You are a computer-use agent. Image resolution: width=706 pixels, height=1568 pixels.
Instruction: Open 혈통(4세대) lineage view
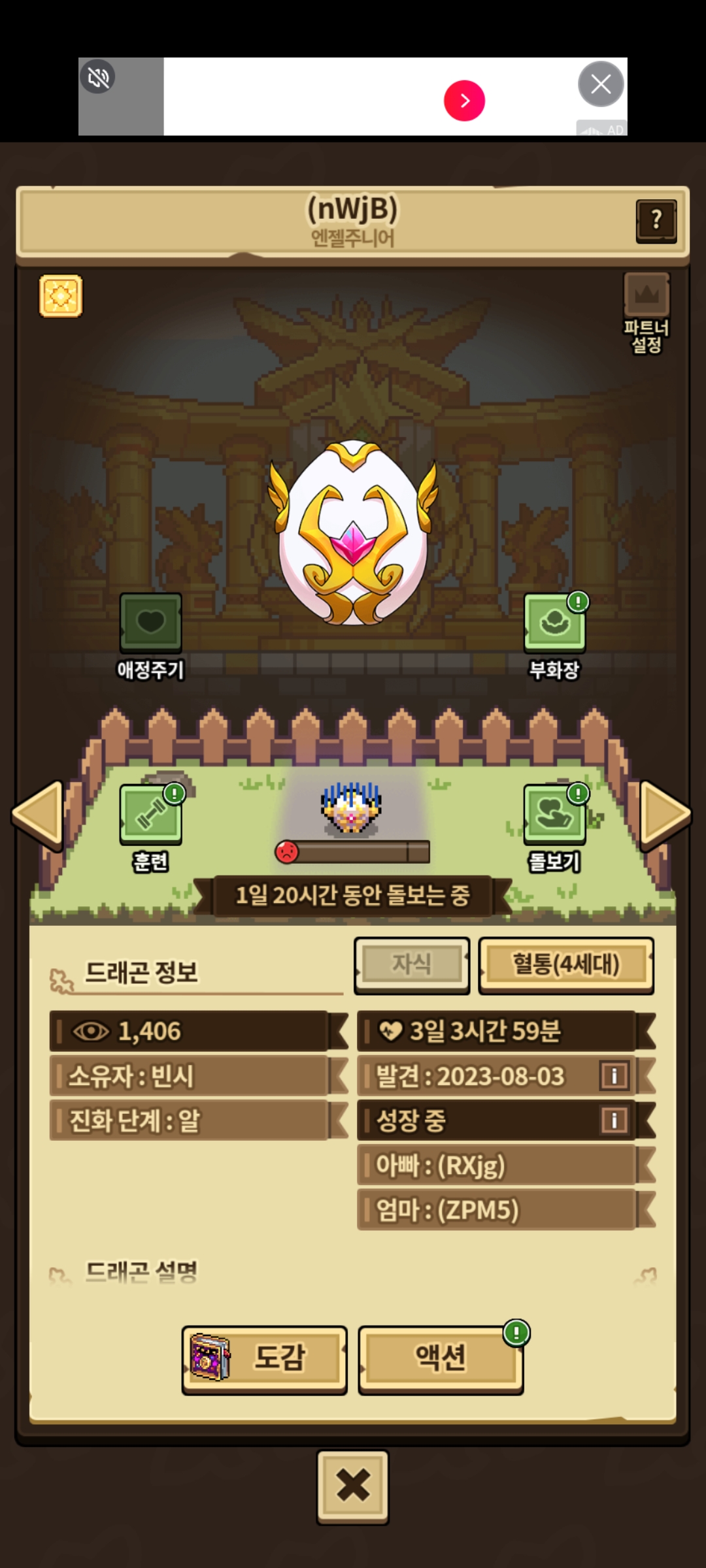point(565,965)
